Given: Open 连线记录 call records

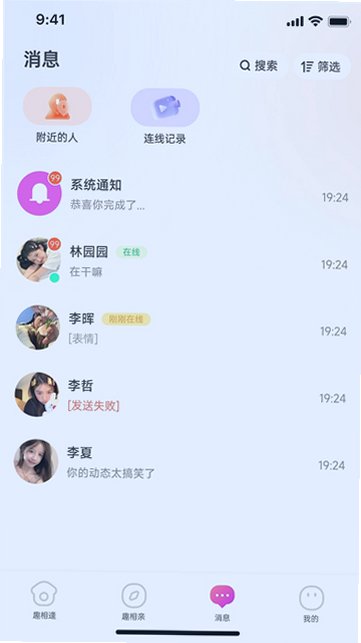Looking at the screenshot, I should point(165,116).
